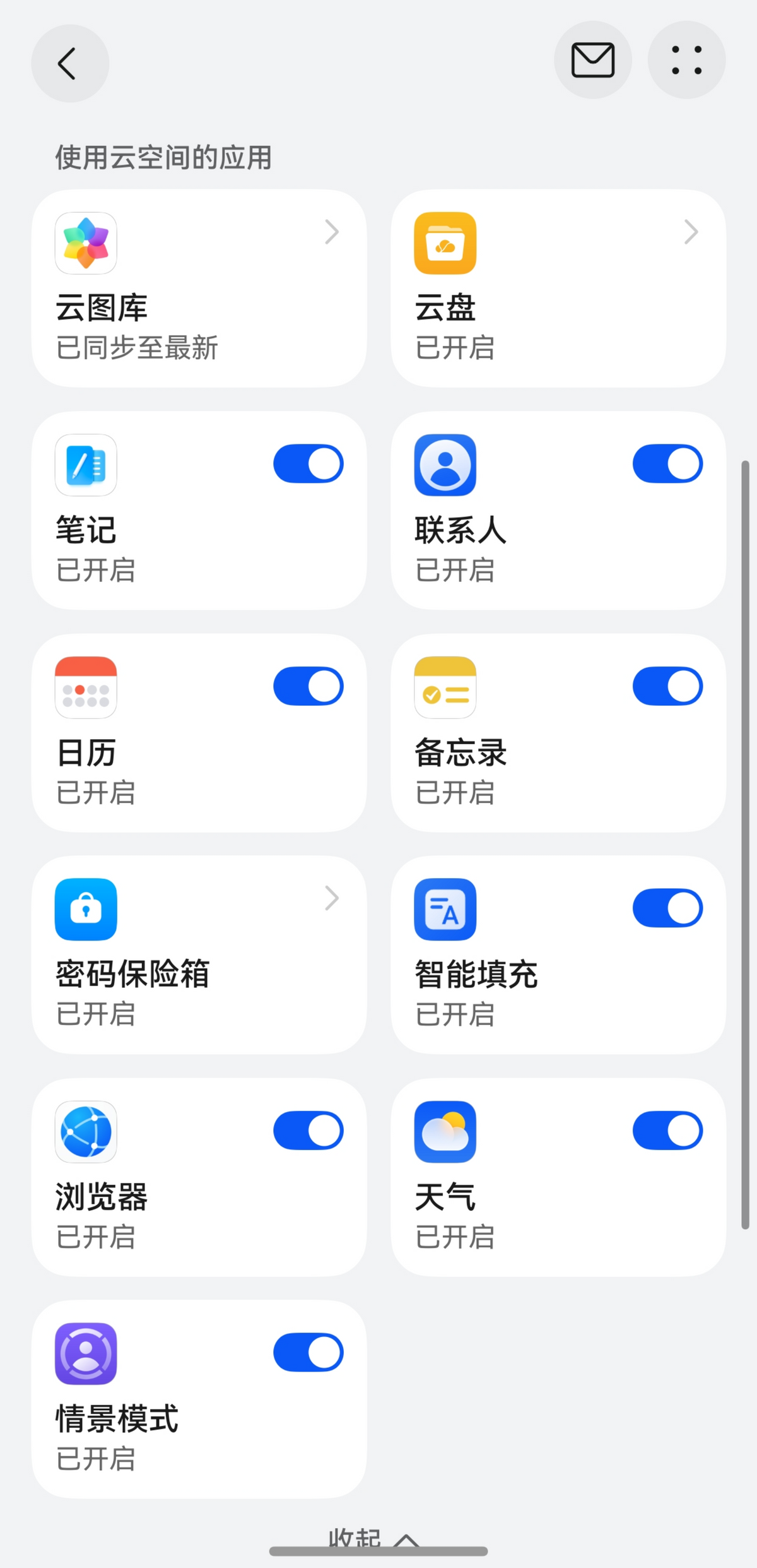Open the mail messages icon
This screenshot has width=757, height=1568.
click(592, 61)
